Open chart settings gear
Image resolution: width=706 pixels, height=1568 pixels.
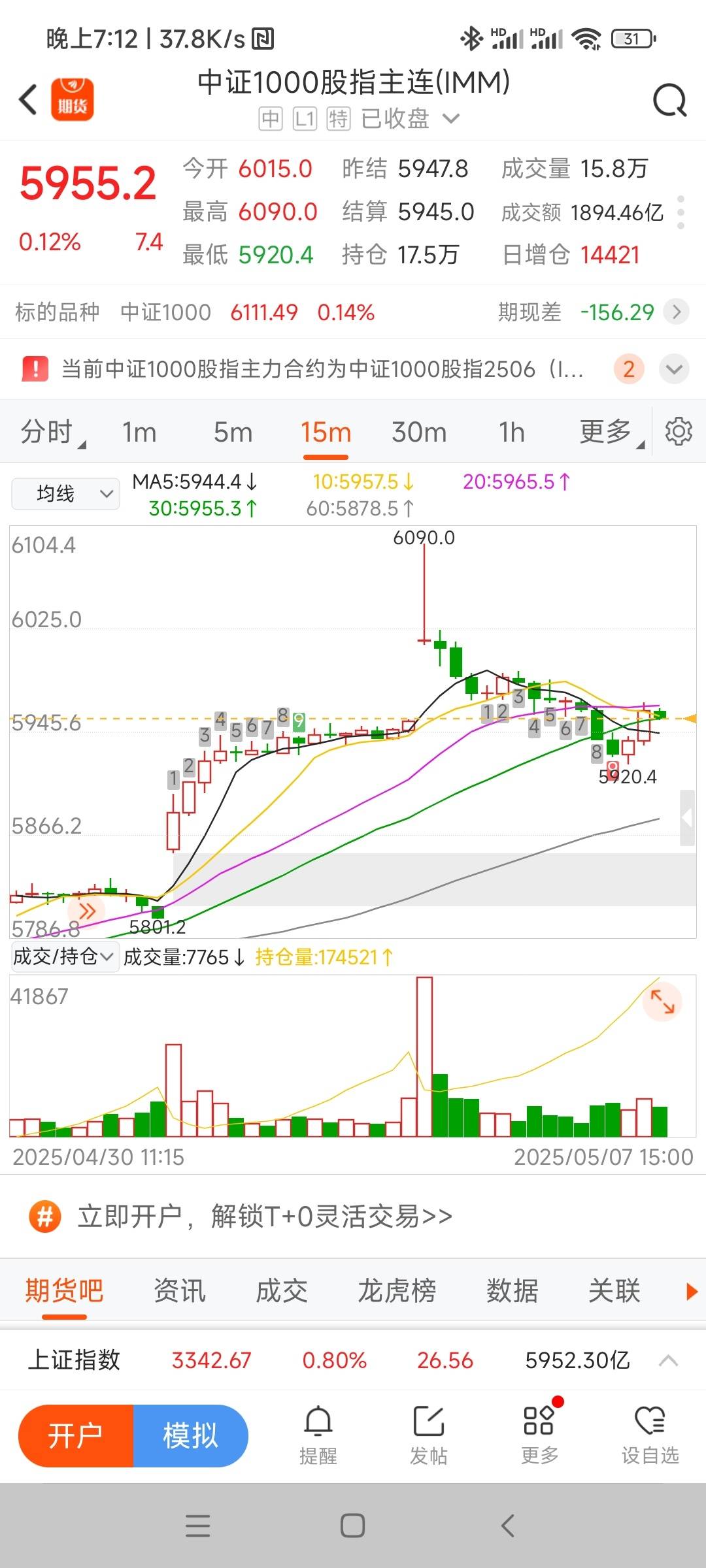click(x=679, y=431)
